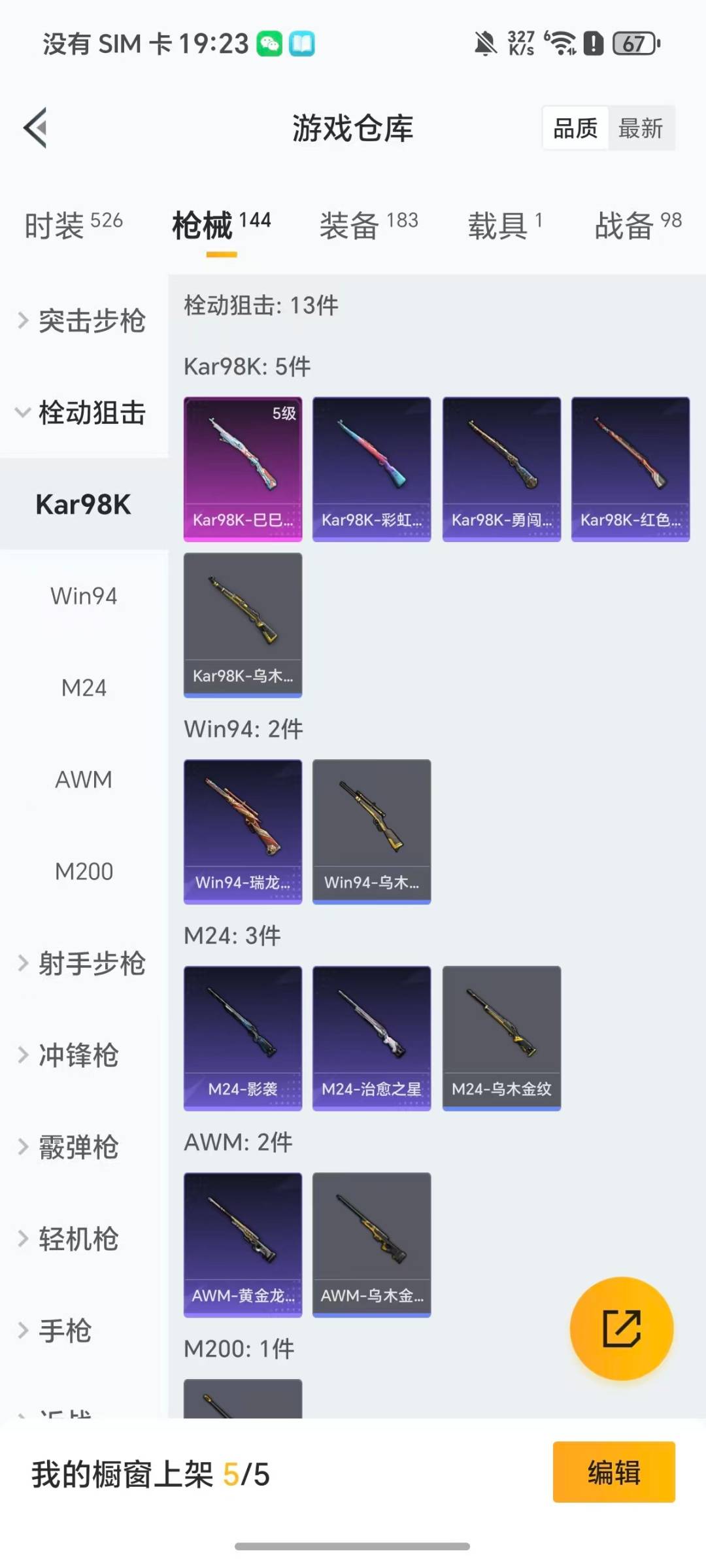Select AWM in the sidebar
The width and height of the screenshot is (706, 1568).
[84, 779]
